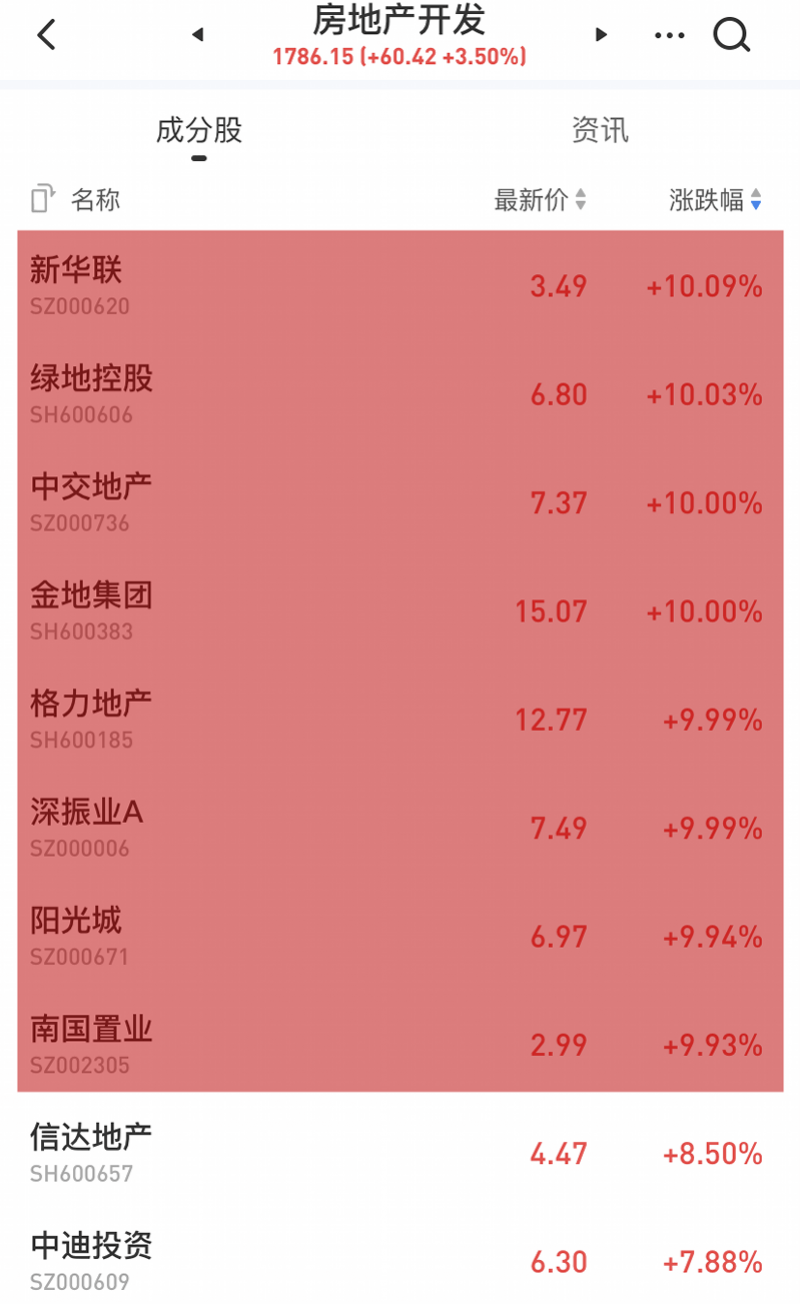Click the index value 1786.15
Viewport: 800px width, 1304px height.
tap(309, 57)
